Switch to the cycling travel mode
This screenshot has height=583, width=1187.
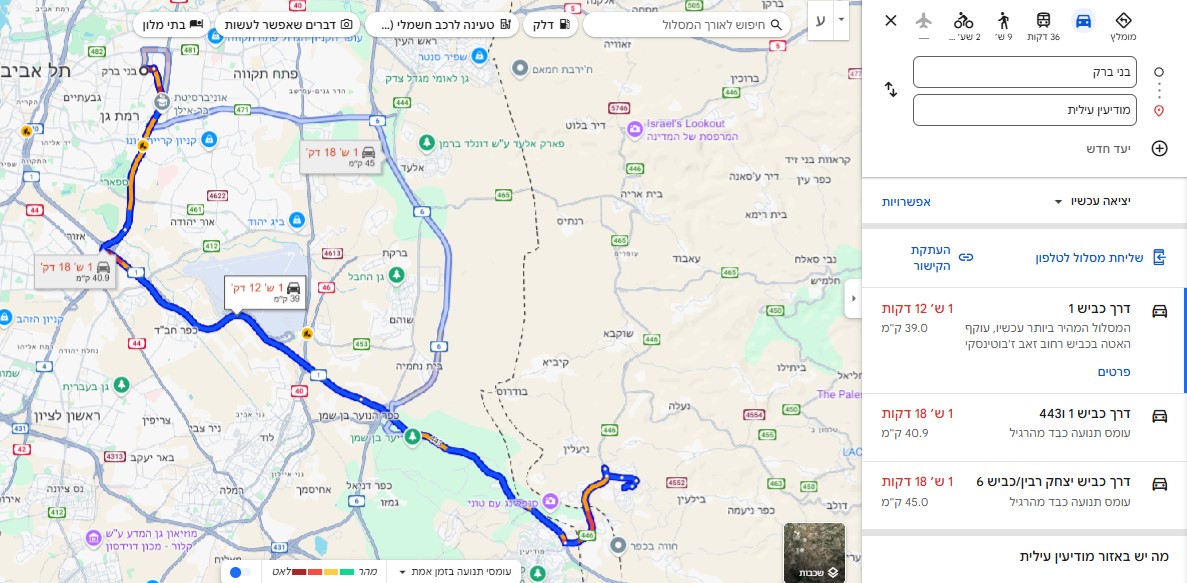pos(963,21)
